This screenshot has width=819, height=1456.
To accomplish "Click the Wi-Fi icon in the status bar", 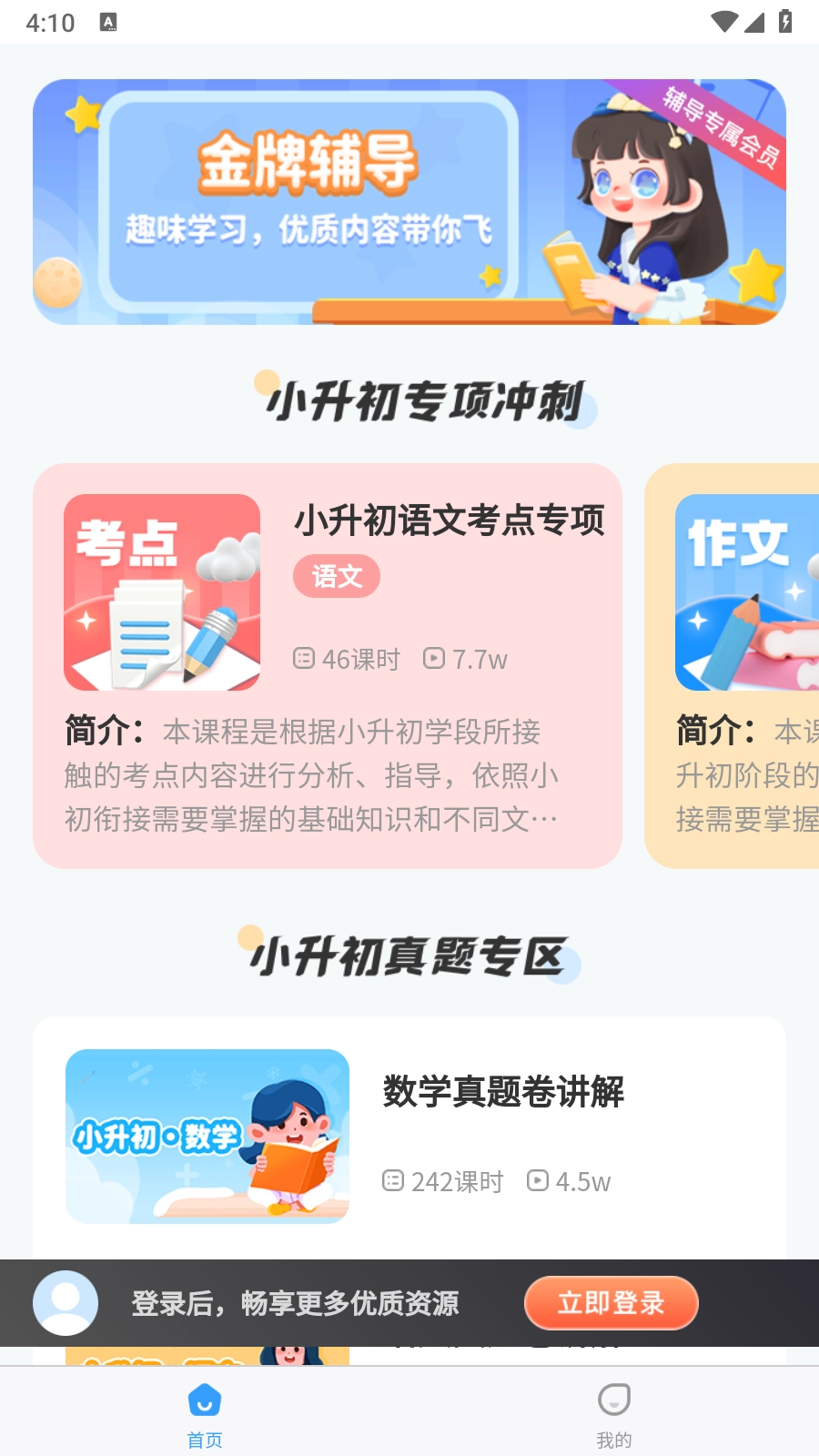I will pos(723,23).
